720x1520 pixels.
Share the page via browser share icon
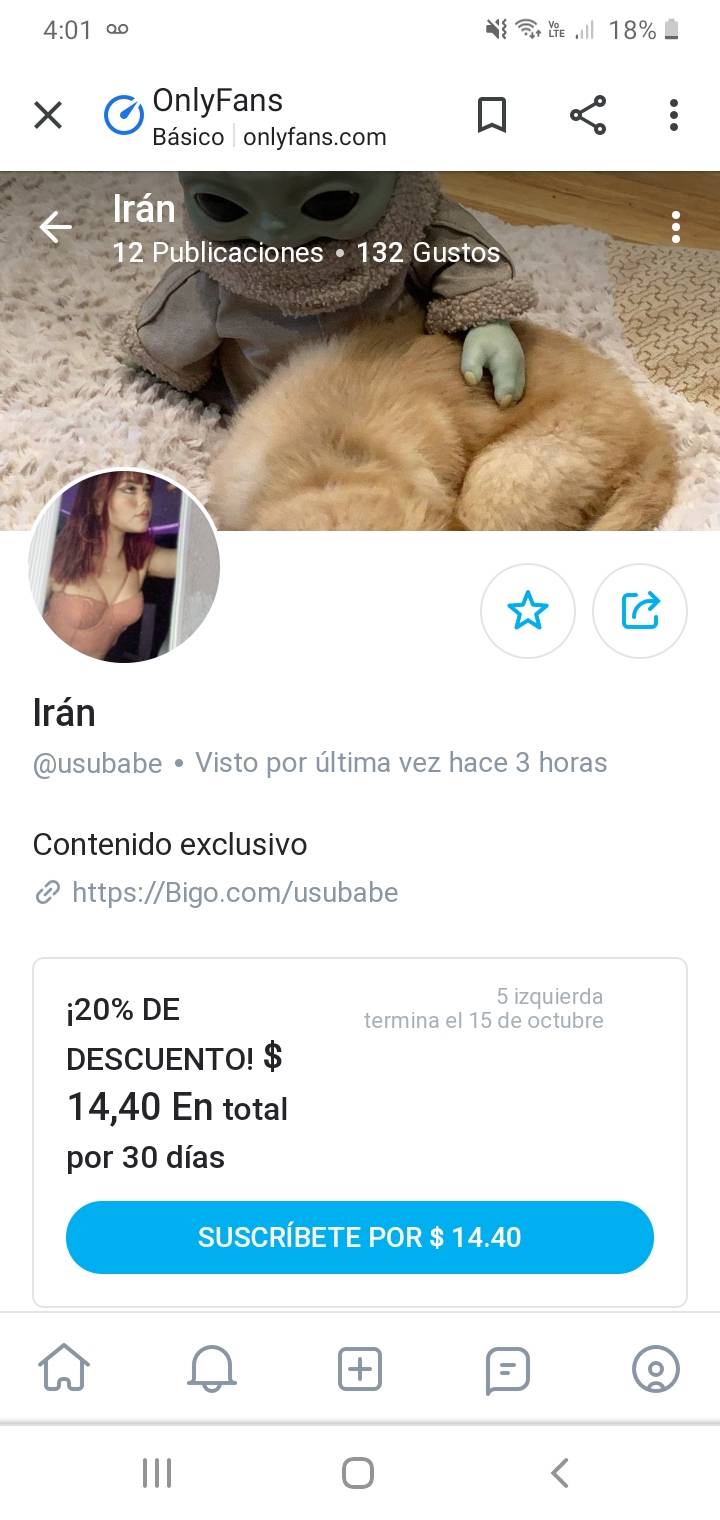pos(588,116)
